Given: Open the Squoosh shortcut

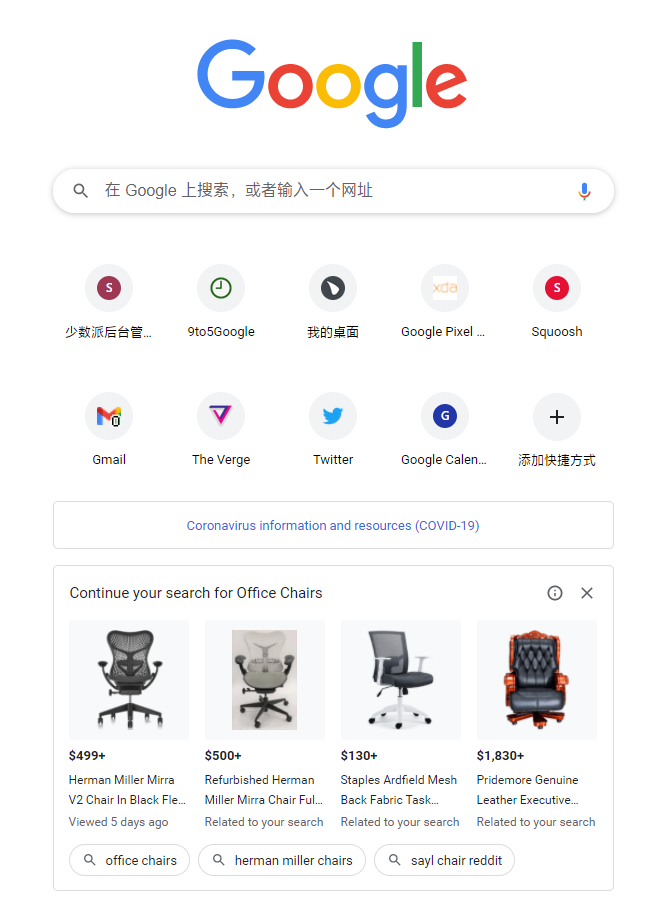Looking at the screenshot, I should pyautogui.click(x=557, y=289).
